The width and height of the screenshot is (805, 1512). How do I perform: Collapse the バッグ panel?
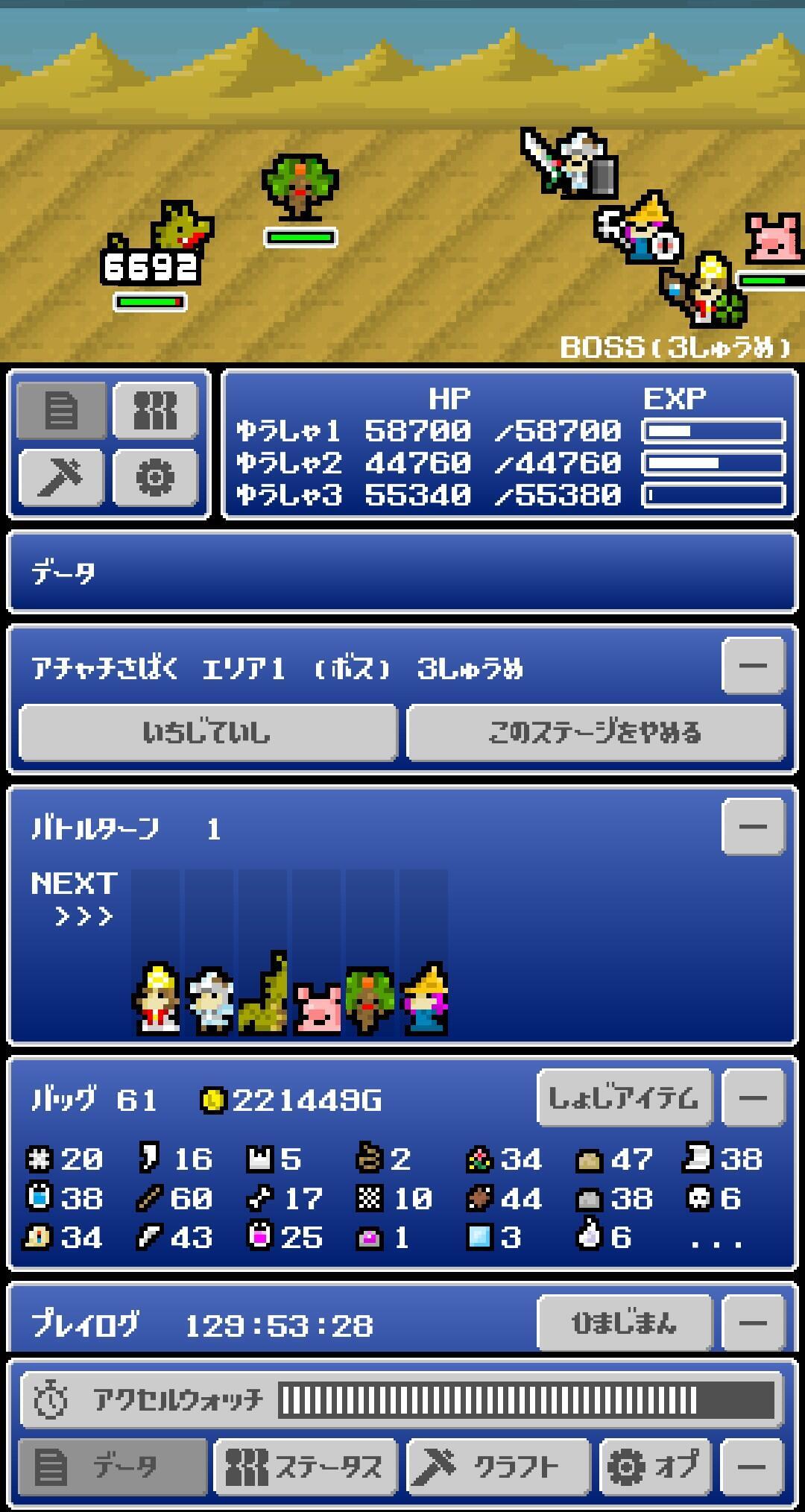click(754, 1097)
